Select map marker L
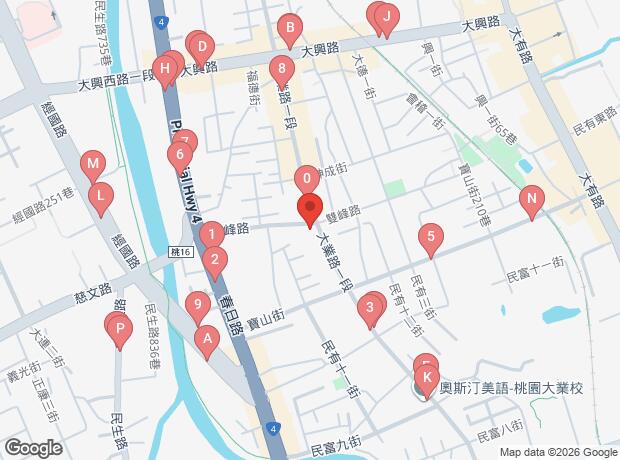The width and height of the screenshot is (620, 460). (100, 196)
